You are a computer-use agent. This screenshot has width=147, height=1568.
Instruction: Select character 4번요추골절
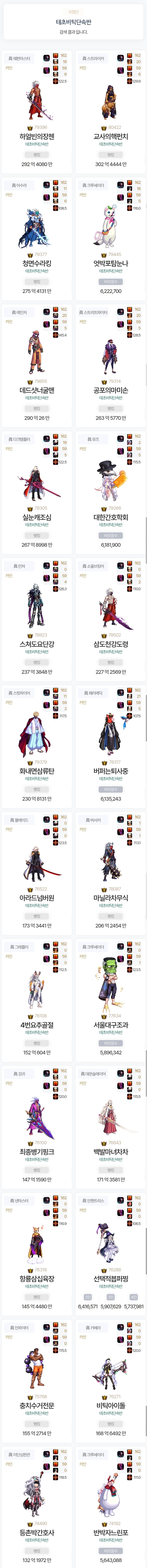pos(37,1024)
